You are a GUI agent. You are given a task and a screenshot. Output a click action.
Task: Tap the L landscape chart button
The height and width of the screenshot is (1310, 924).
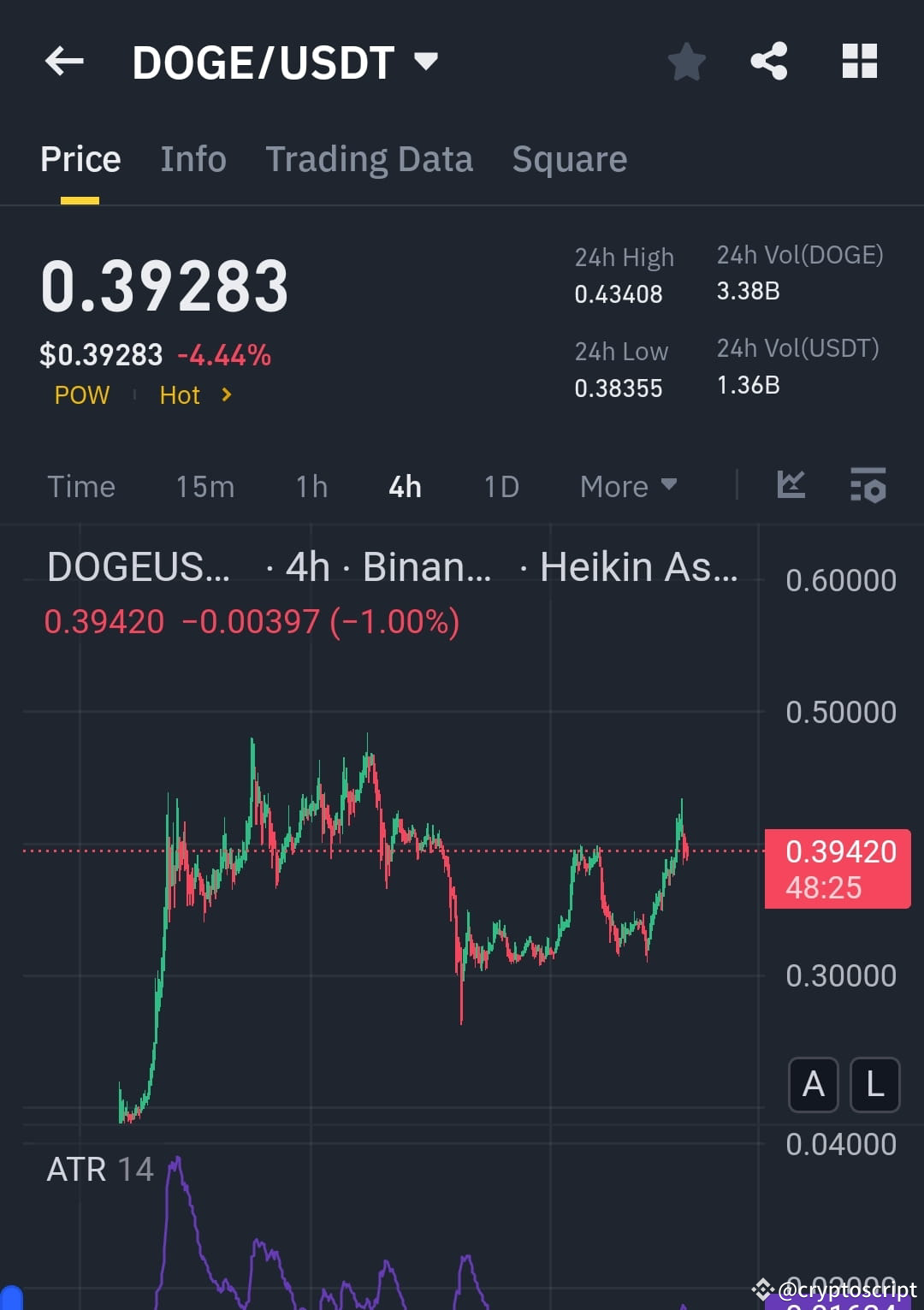(x=874, y=1085)
